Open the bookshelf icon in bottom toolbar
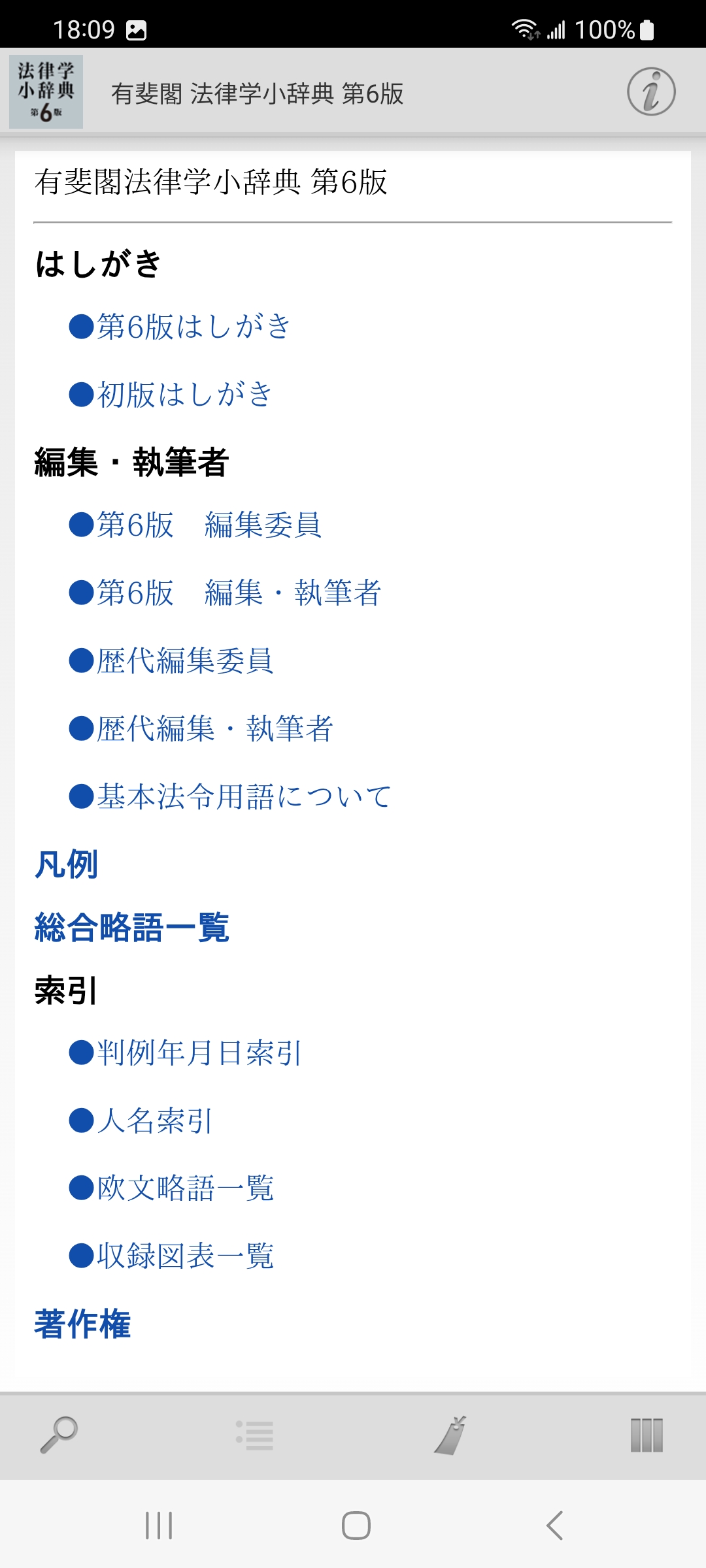Viewport: 706px width, 1568px height. pos(647,1435)
